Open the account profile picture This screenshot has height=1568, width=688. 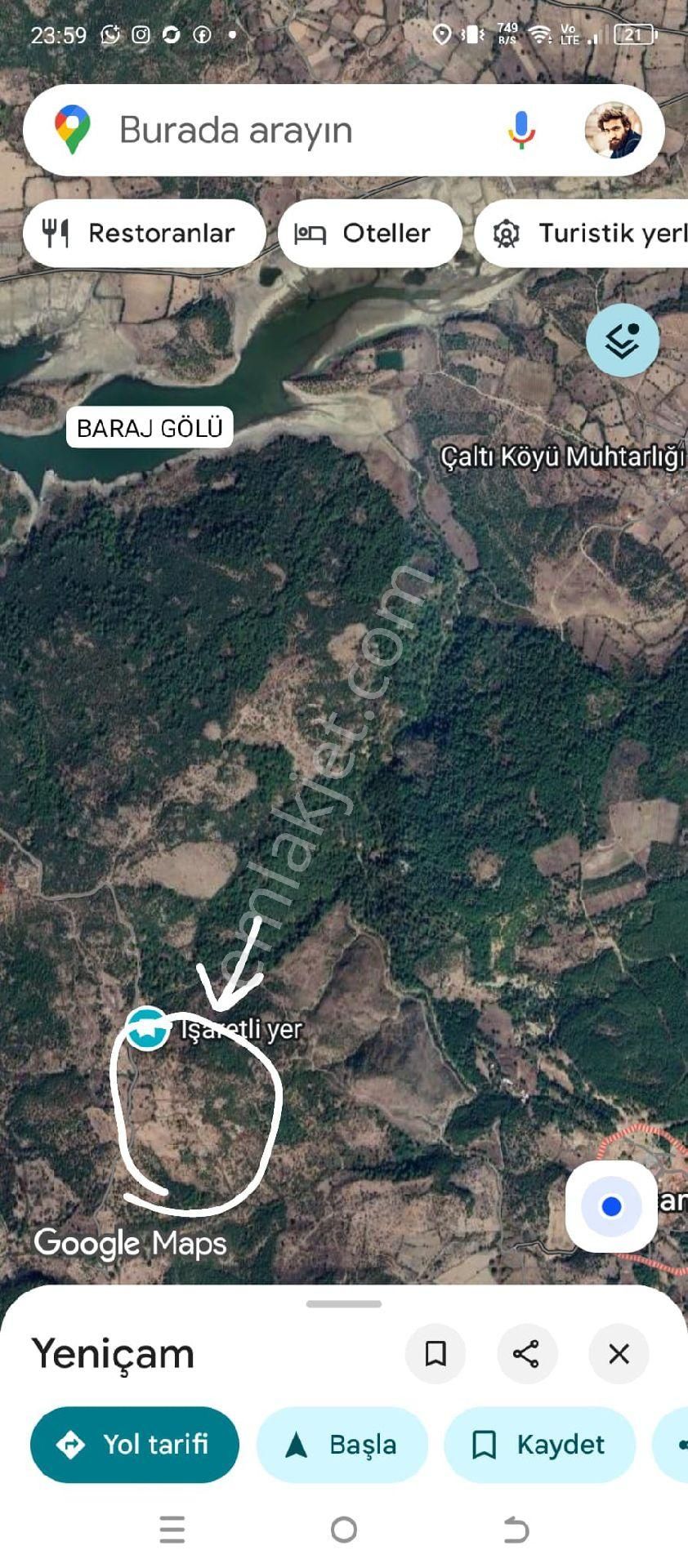tap(613, 130)
